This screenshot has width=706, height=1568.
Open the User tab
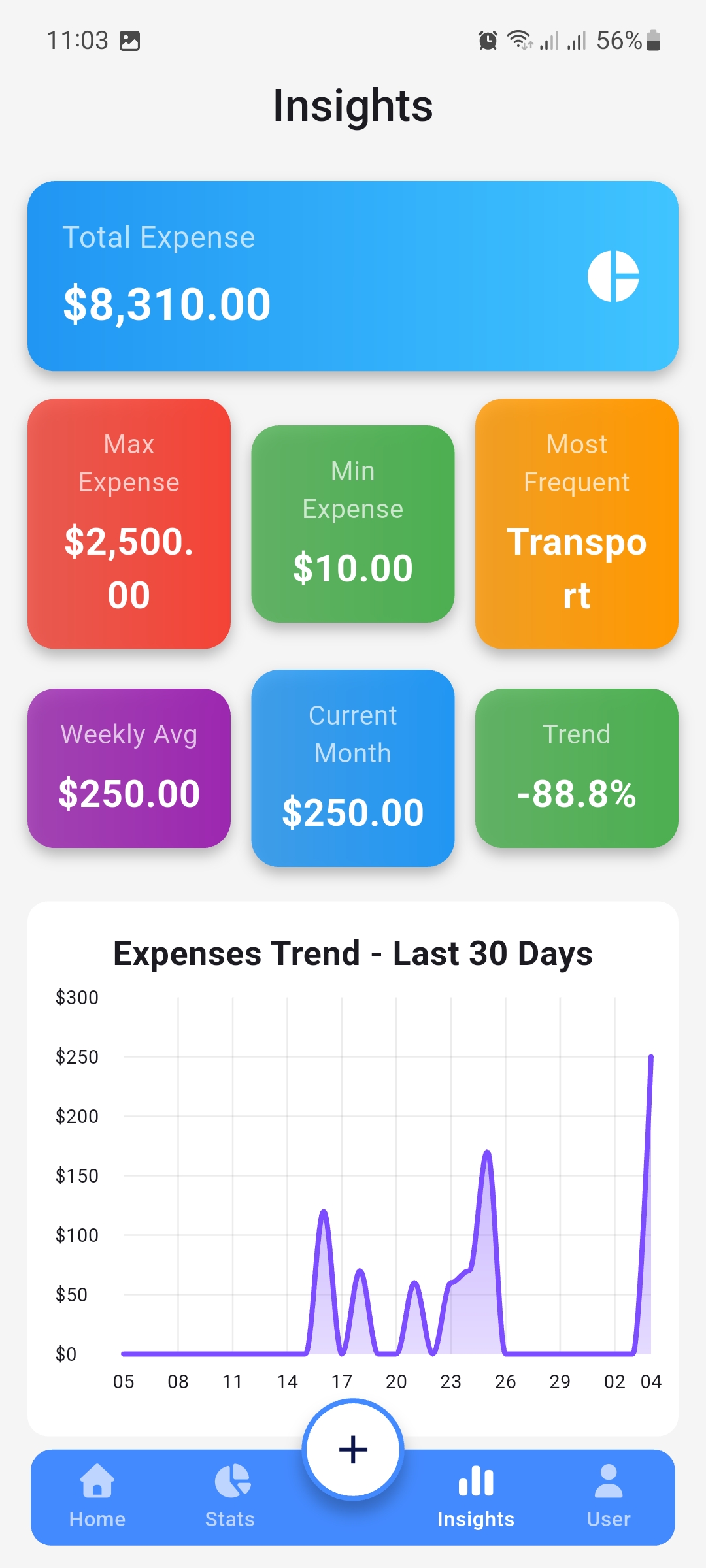(x=608, y=1495)
